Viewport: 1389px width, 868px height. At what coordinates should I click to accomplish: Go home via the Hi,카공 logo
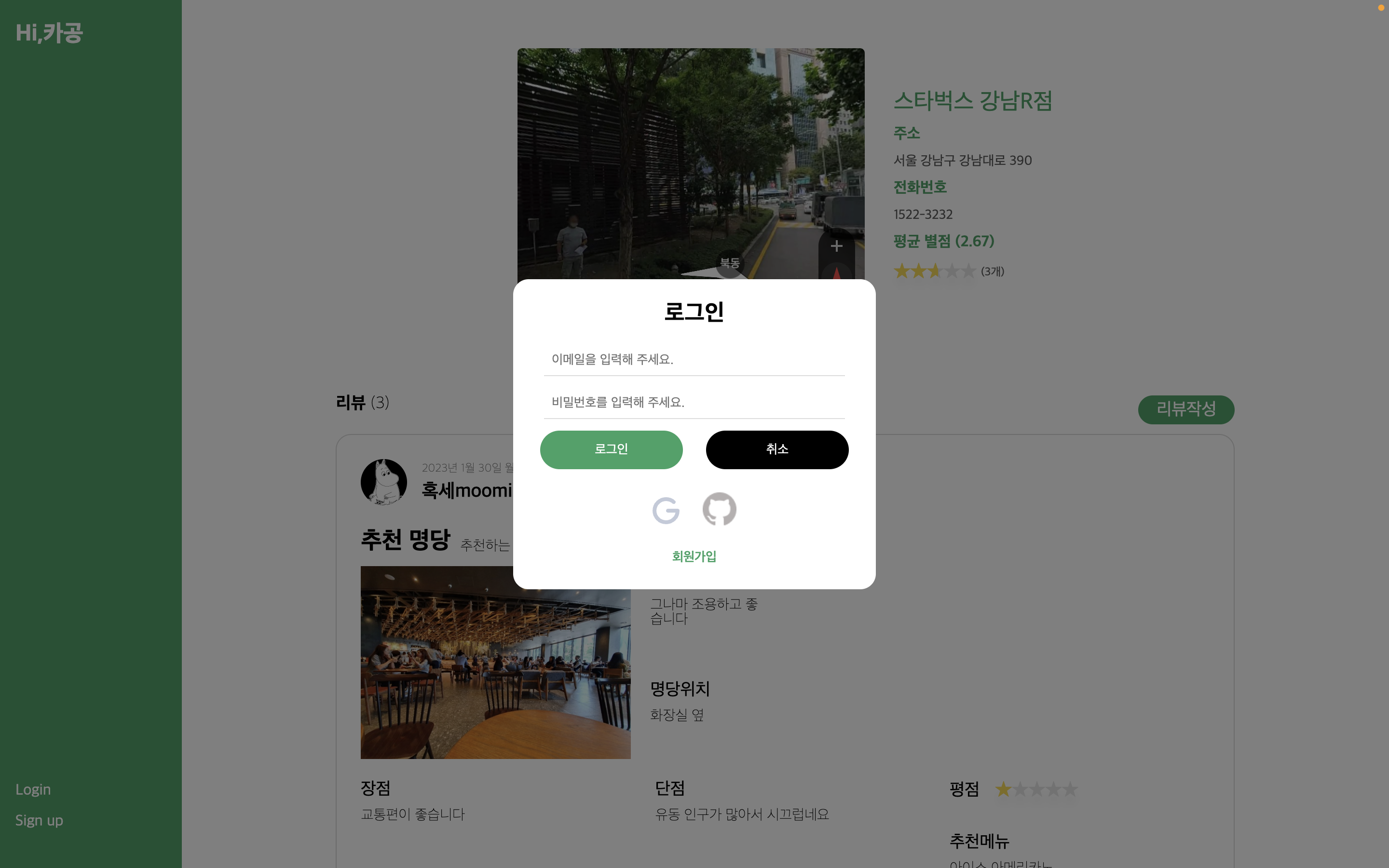tap(49, 33)
